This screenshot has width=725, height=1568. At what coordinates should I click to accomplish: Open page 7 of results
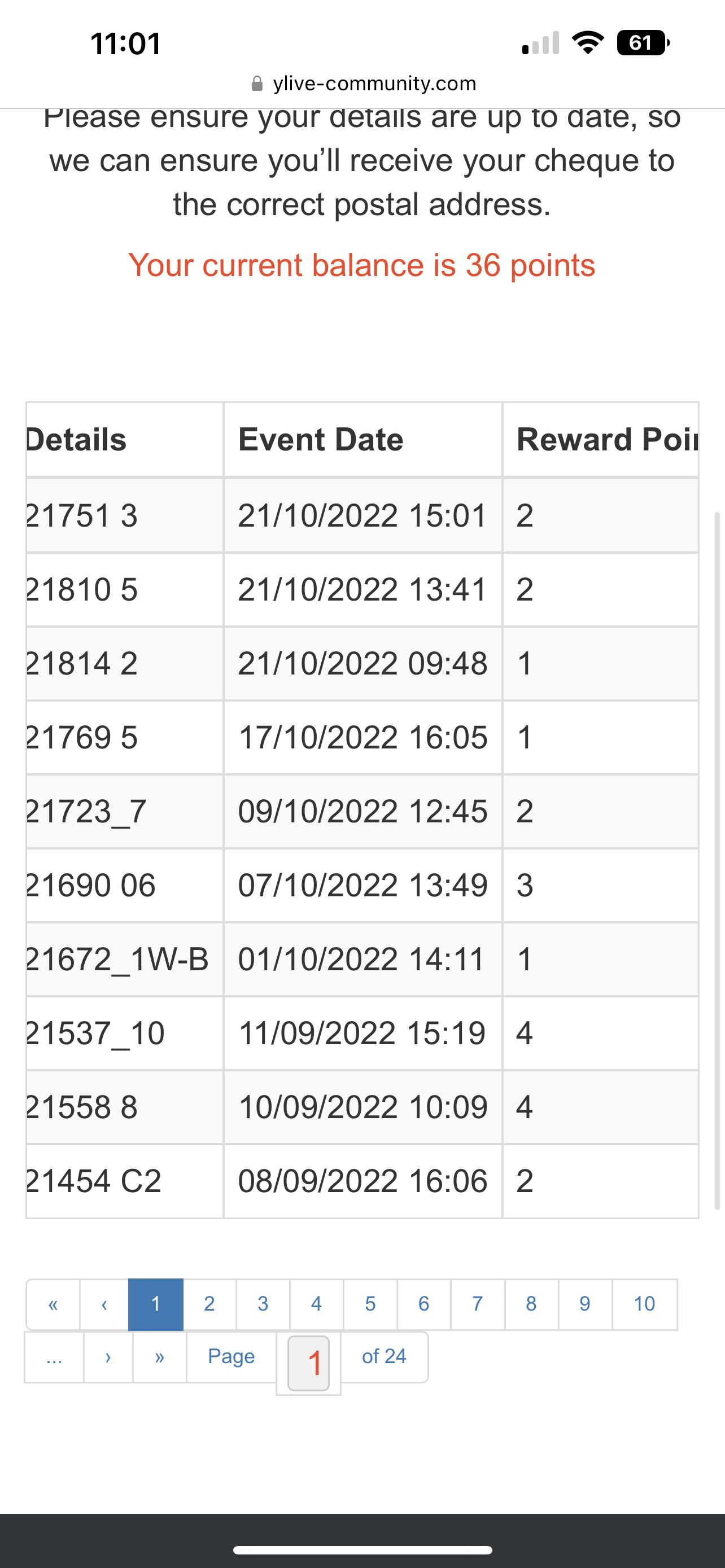coord(478,1304)
